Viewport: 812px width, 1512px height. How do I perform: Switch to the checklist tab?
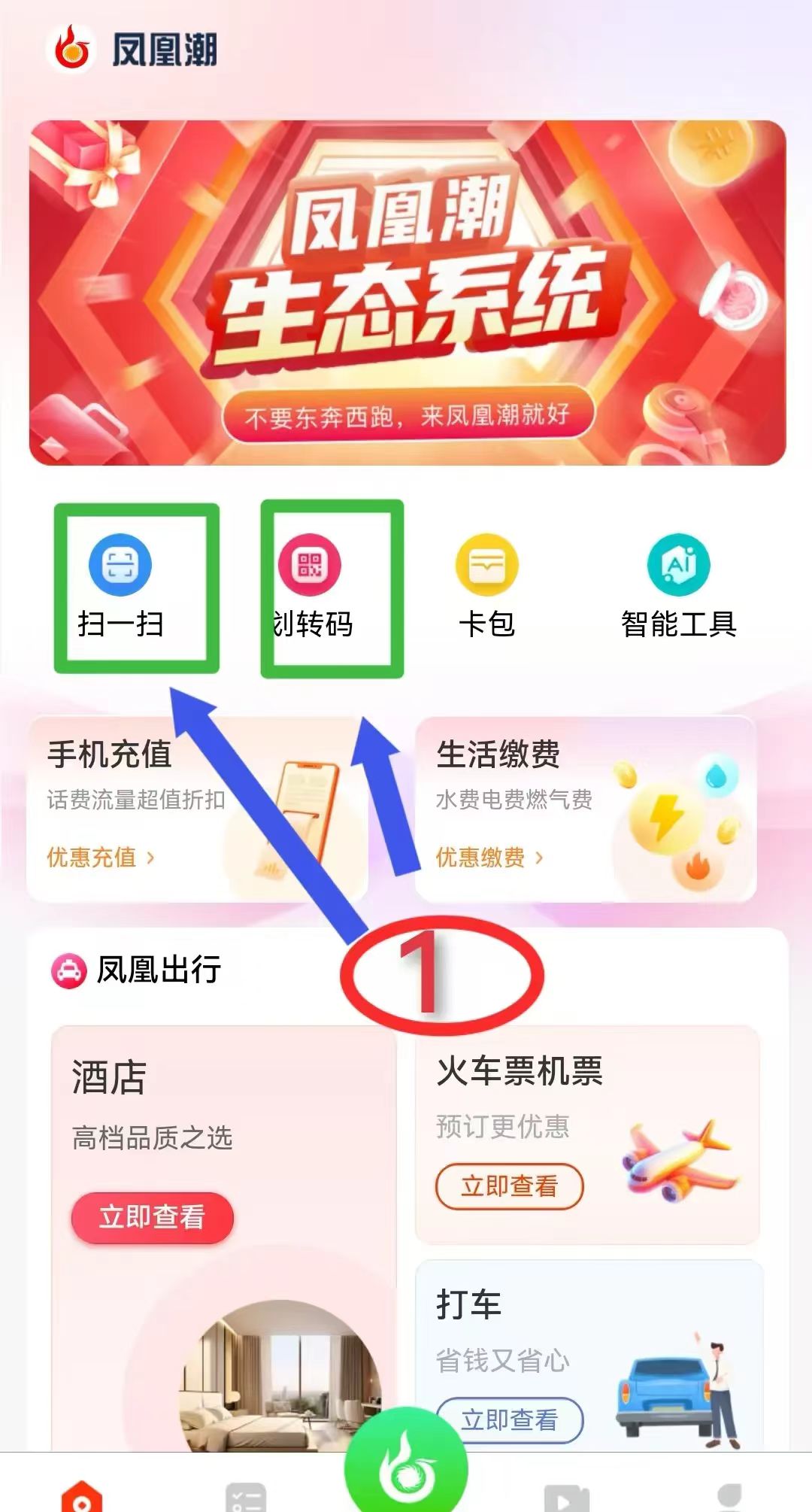click(x=246, y=1497)
